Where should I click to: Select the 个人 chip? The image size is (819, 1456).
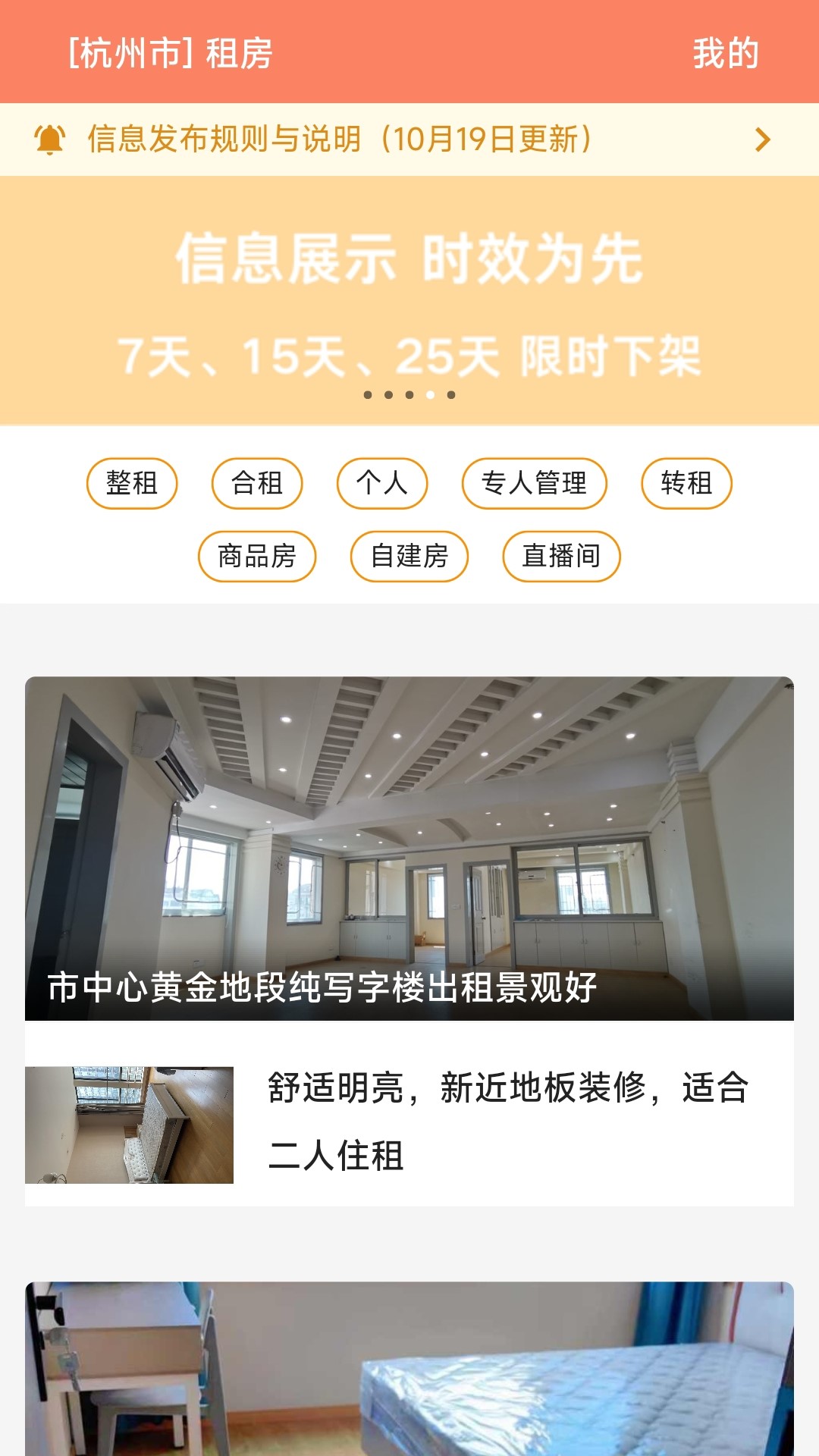[382, 483]
